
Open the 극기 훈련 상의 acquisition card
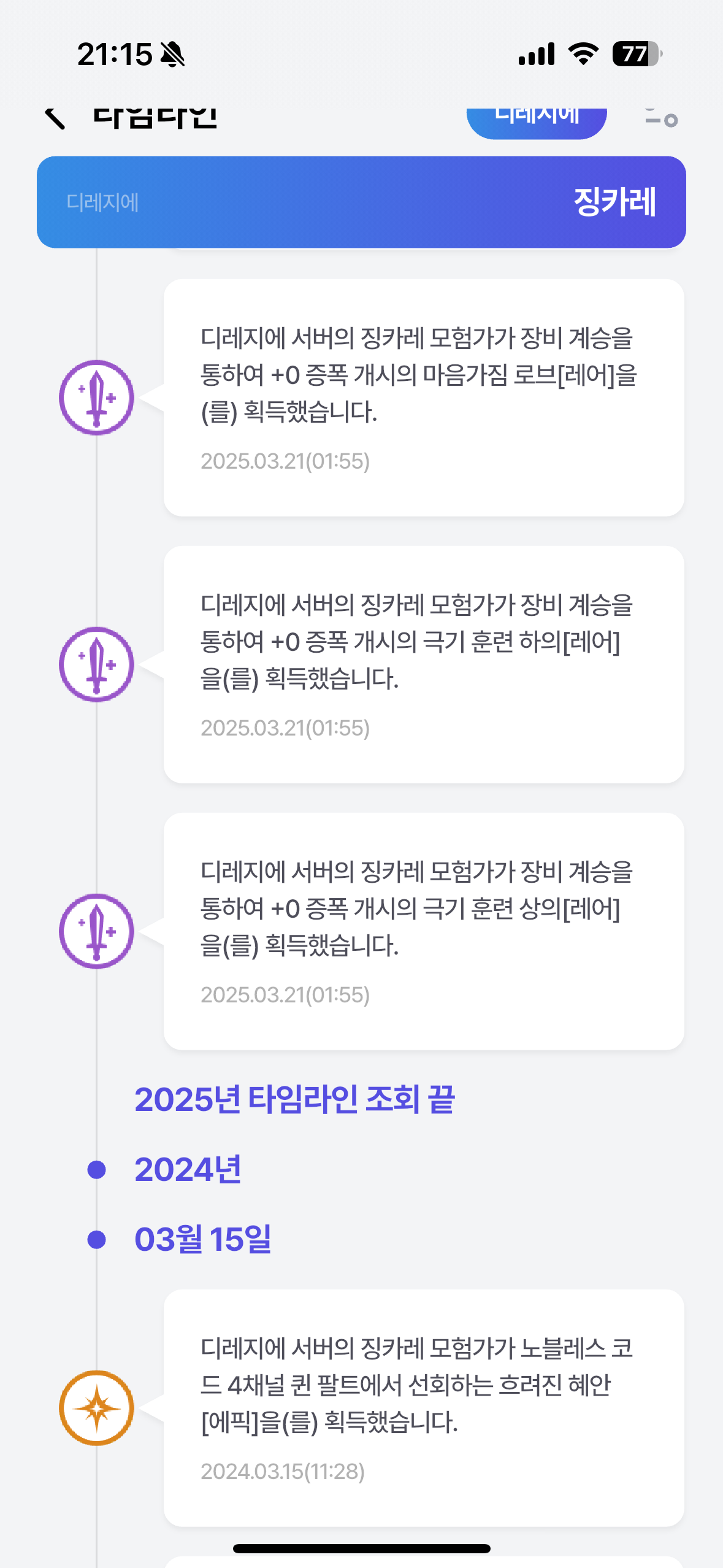pos(423,931)
